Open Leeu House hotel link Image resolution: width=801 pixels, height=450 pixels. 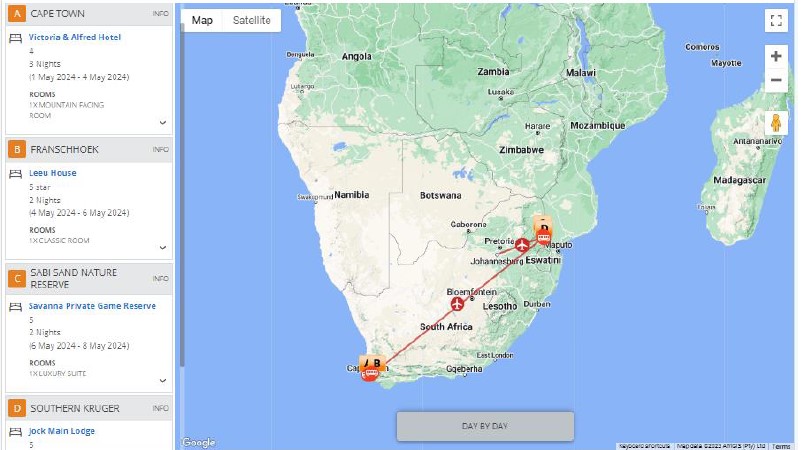[53, 173]
